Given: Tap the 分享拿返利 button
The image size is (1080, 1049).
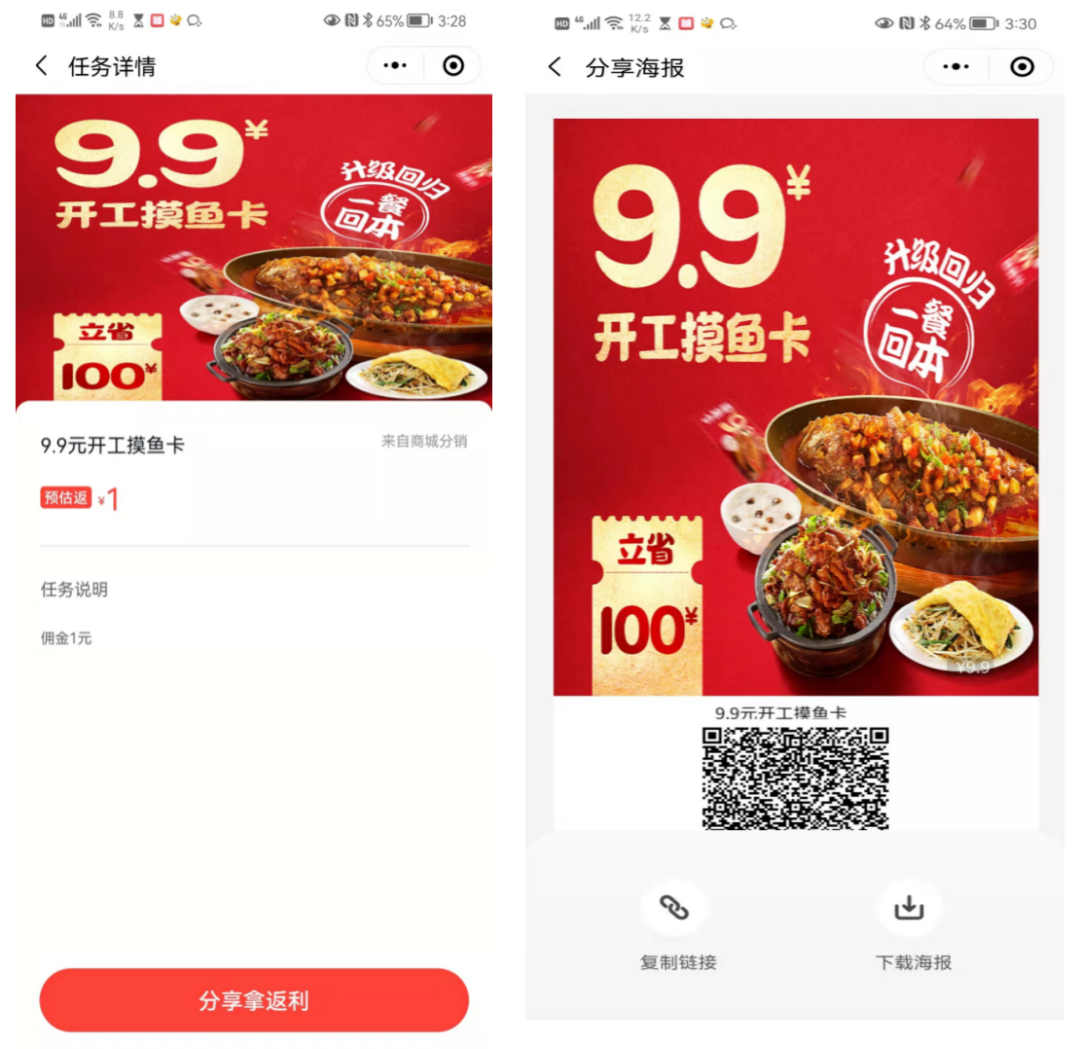Looking at the screenshot, I should click(254, 1000).
